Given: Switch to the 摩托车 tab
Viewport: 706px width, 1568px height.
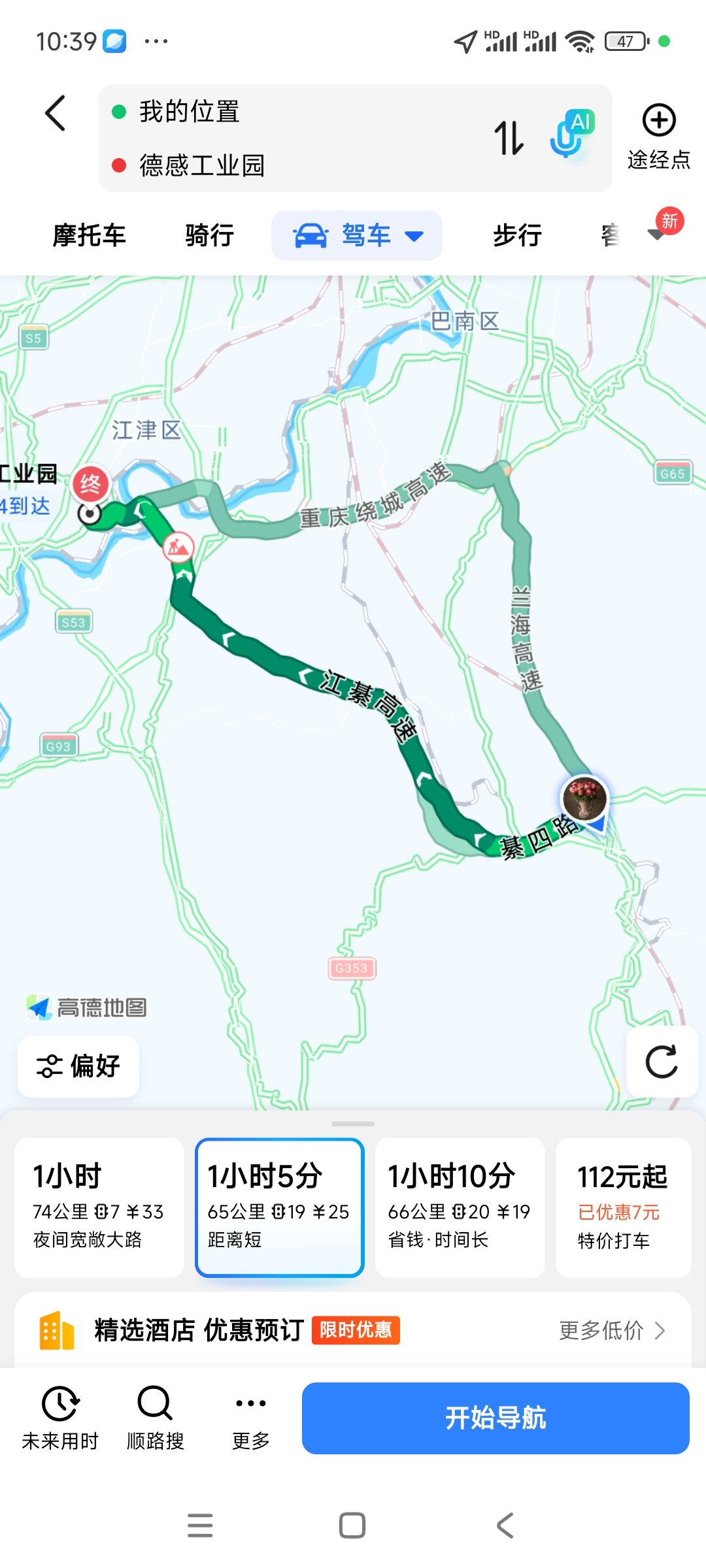Looking at the screenshot, I should [89, 235].
